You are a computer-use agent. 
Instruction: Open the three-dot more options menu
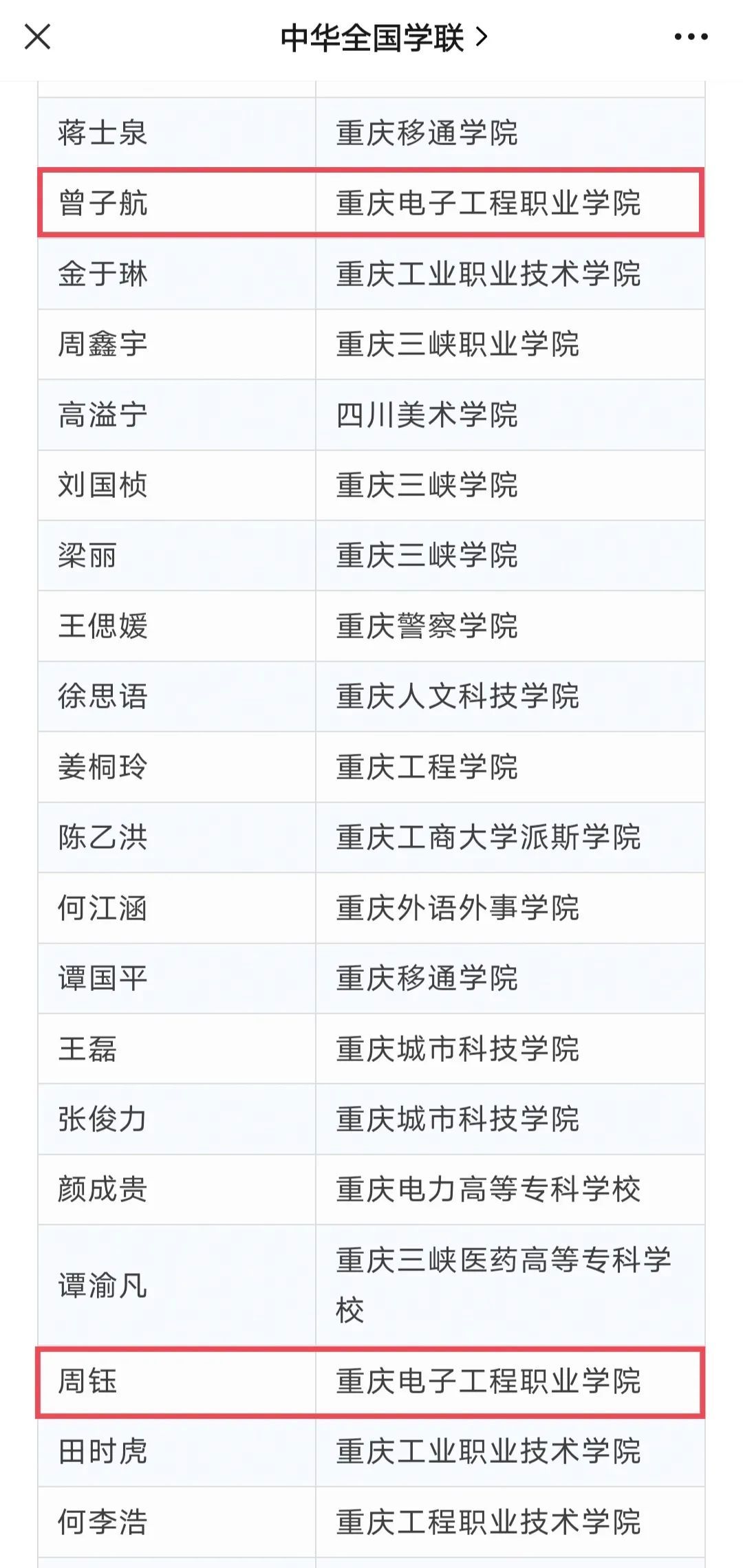pyautogui.click(x=691, y=37)
